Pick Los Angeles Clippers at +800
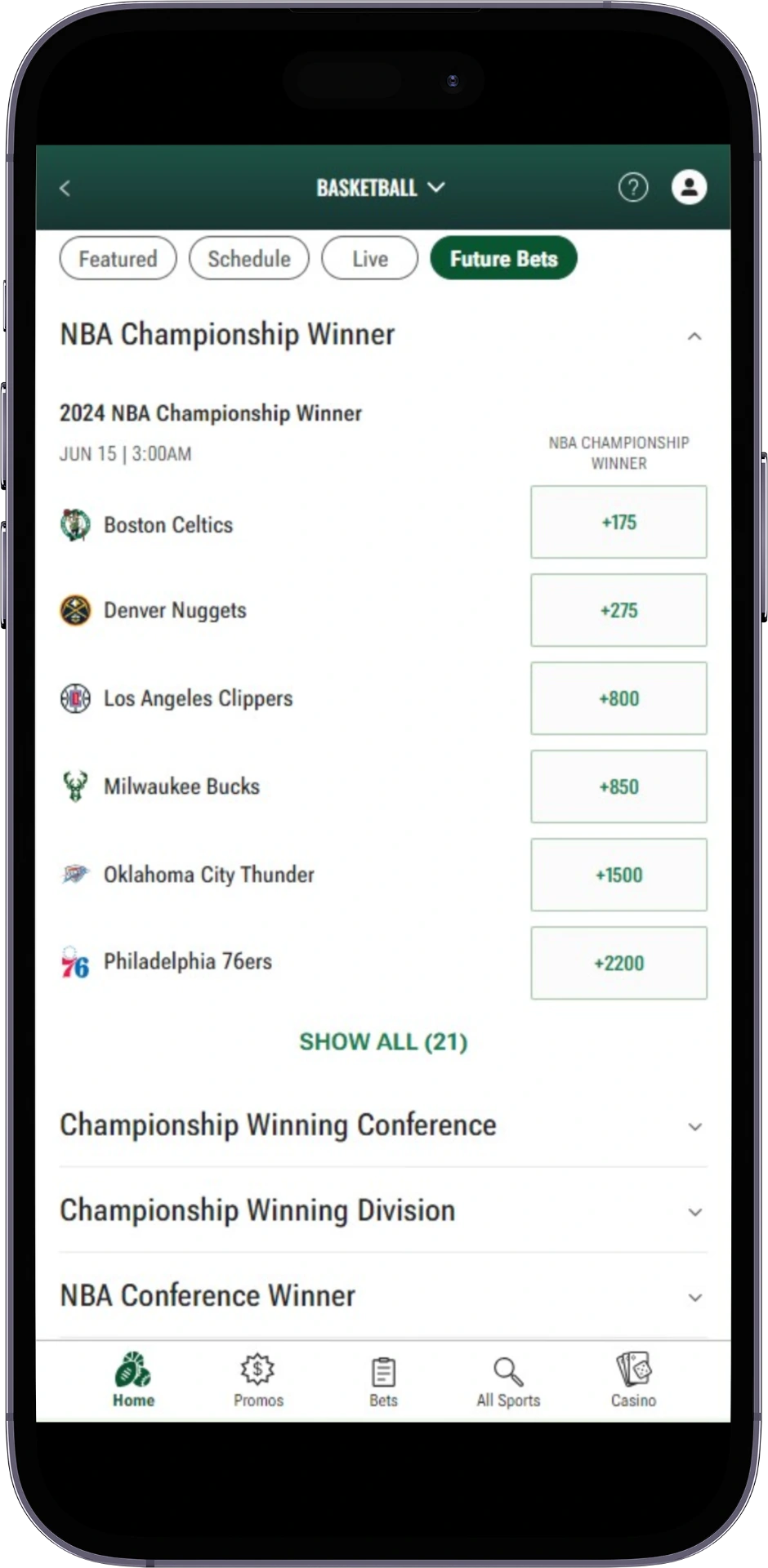Screen dimensions: 768x1568 pyautogui.click(x=618, y=699)
